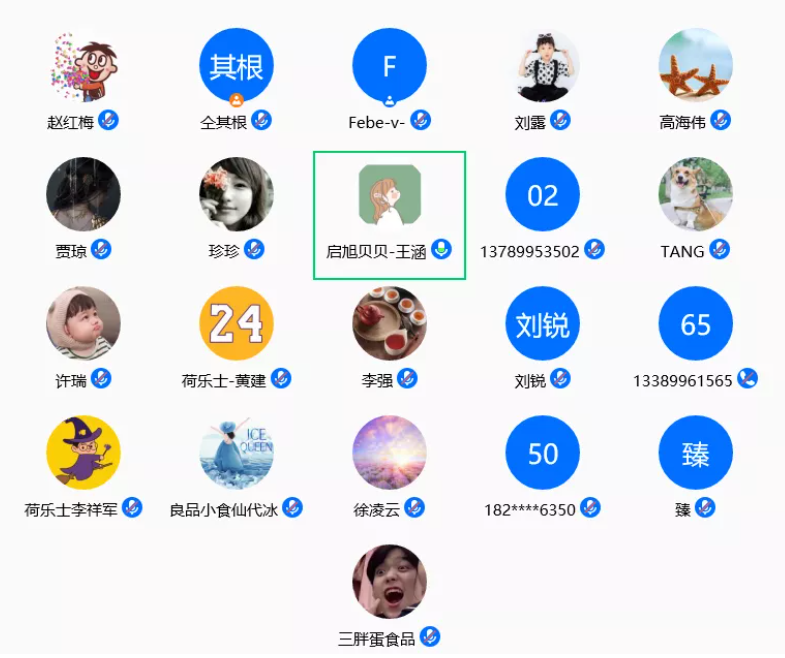Select participant 三胖蛋食品
The height and width of the screenshot is (658, 785).
390,582
